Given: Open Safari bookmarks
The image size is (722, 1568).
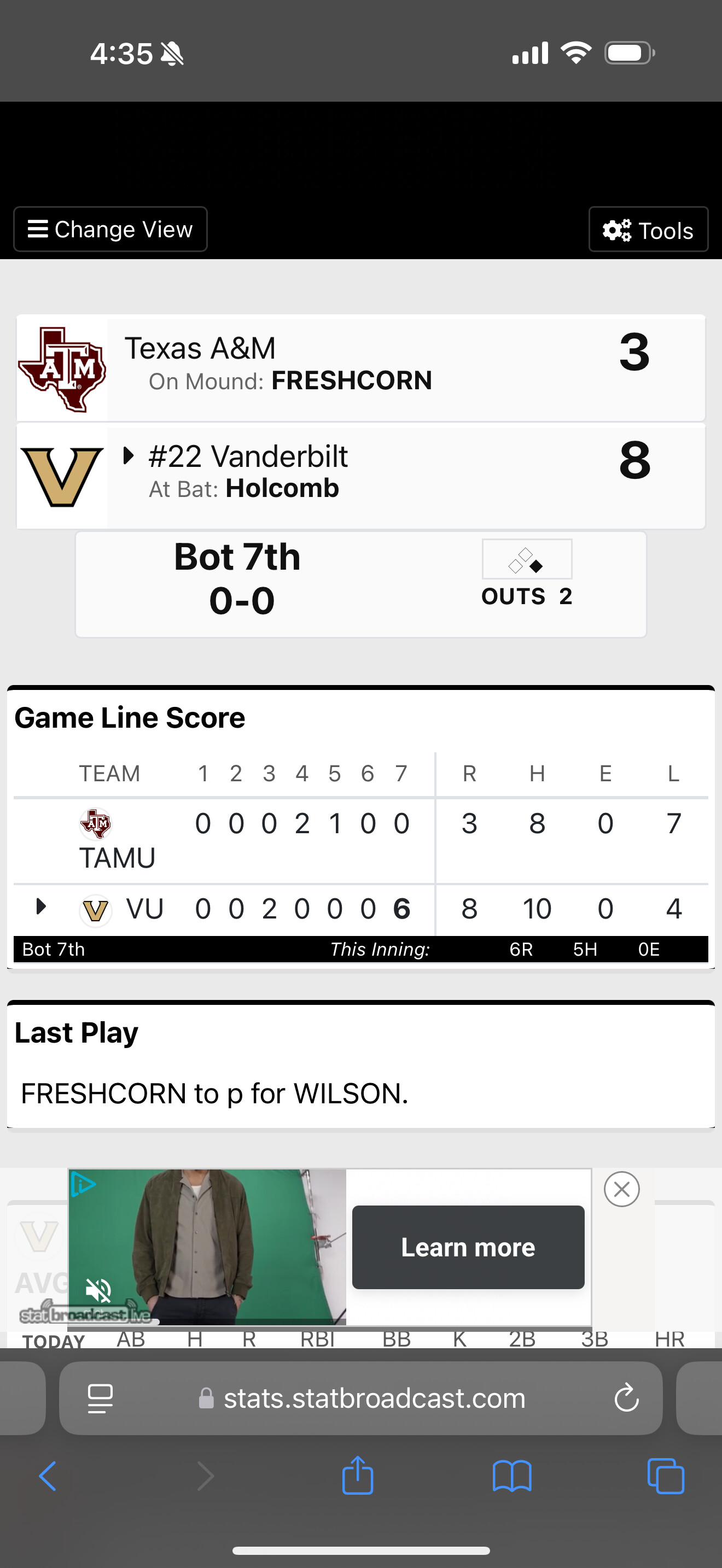Looking at the screenshot, I should point(512,1476).
